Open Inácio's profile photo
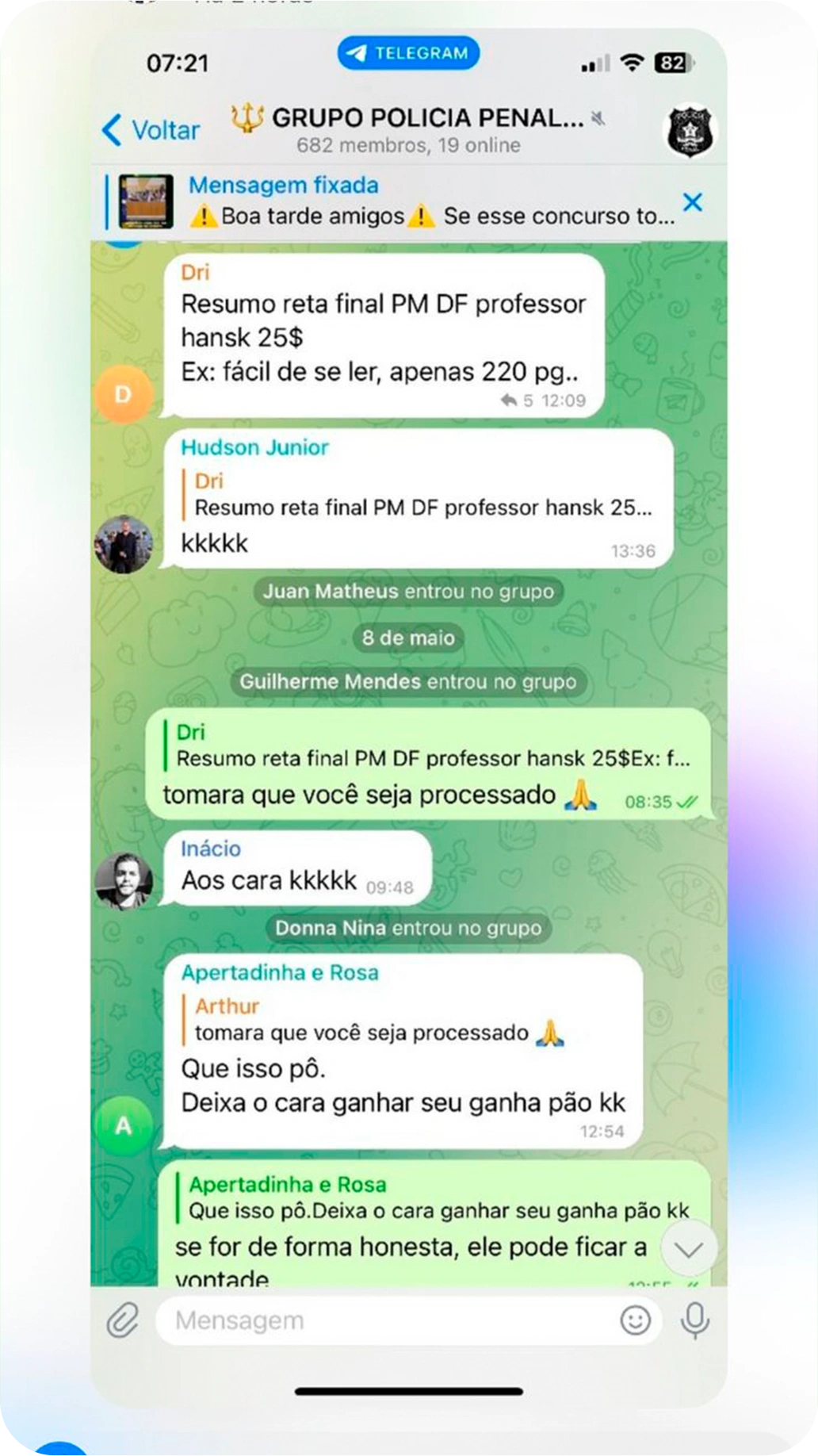 click(123, 880)
